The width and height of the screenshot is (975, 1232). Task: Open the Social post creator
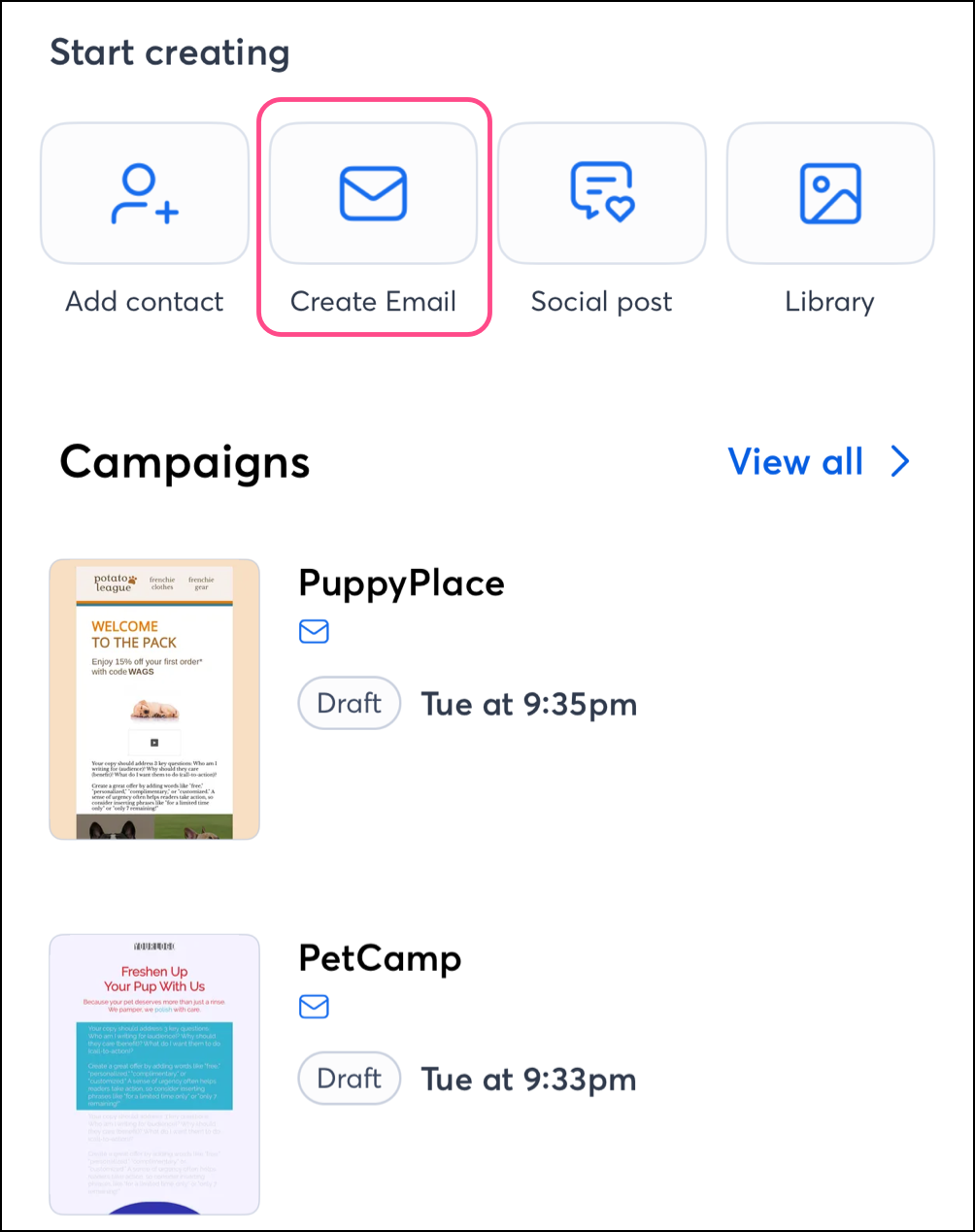click(601, 193)
